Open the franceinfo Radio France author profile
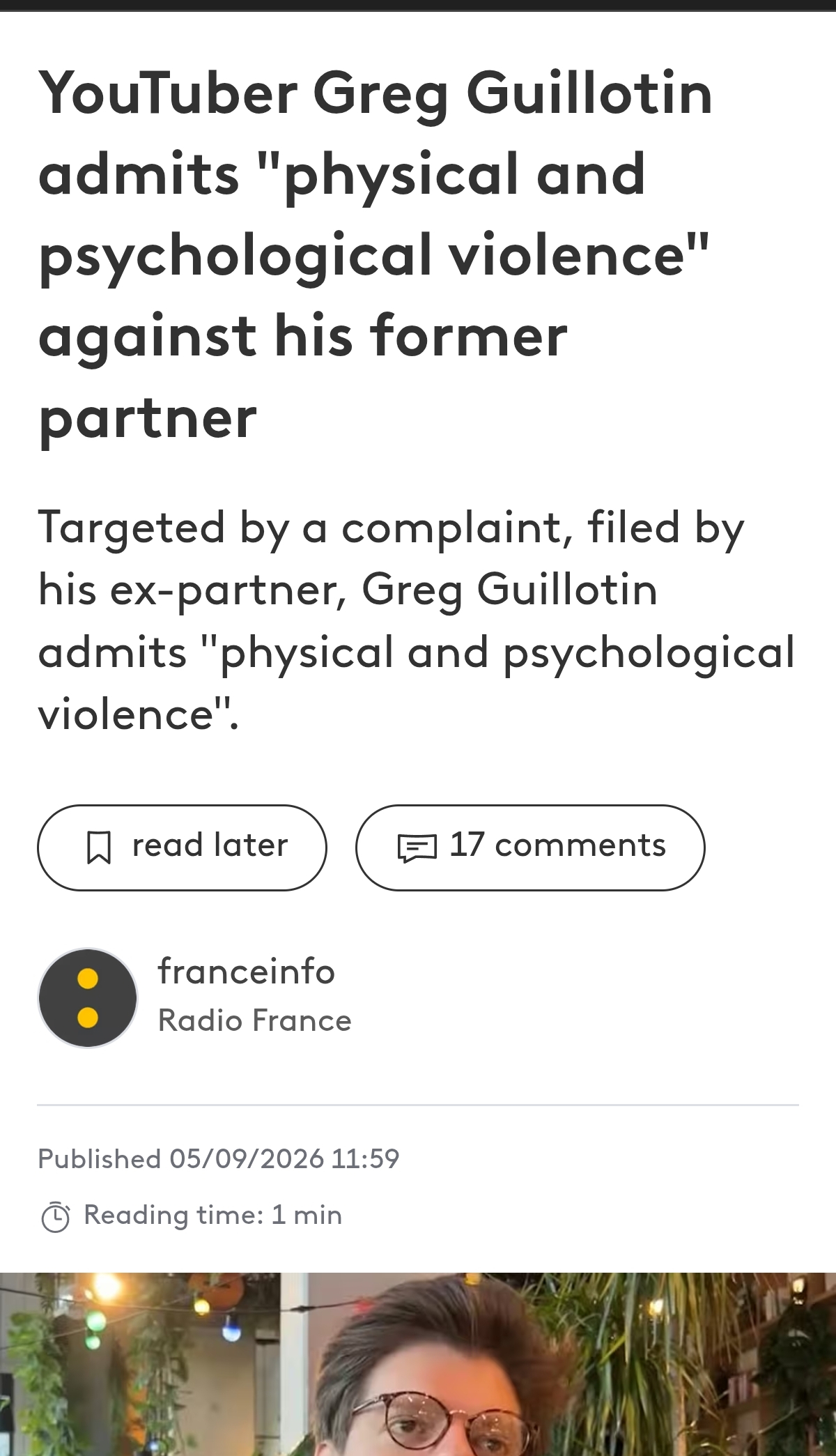Image resolution: width=836 pixels, height=1456 pixels. coord(195,997)
